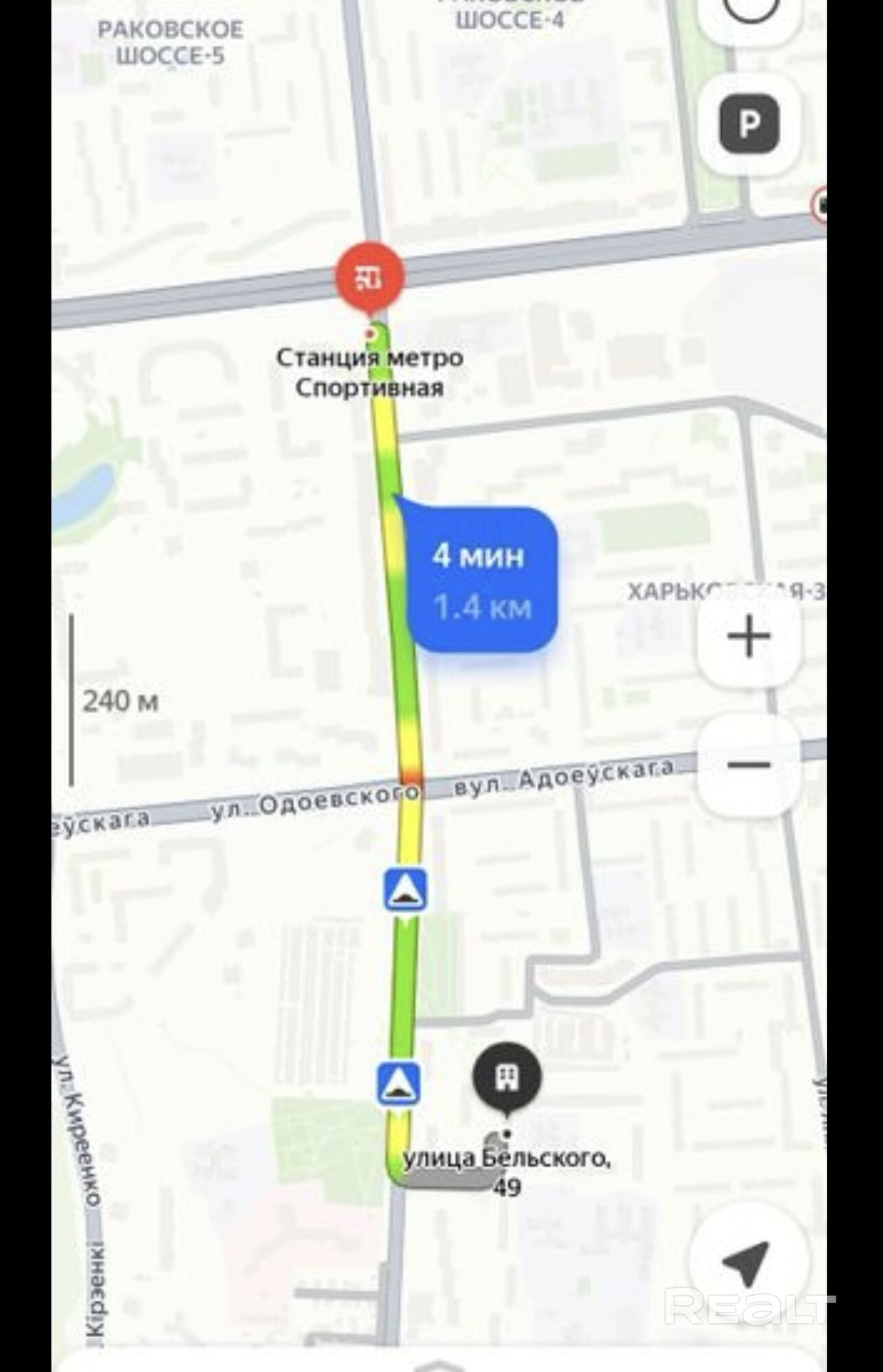Zoom in with the plus button

click(x=749, y=636)
